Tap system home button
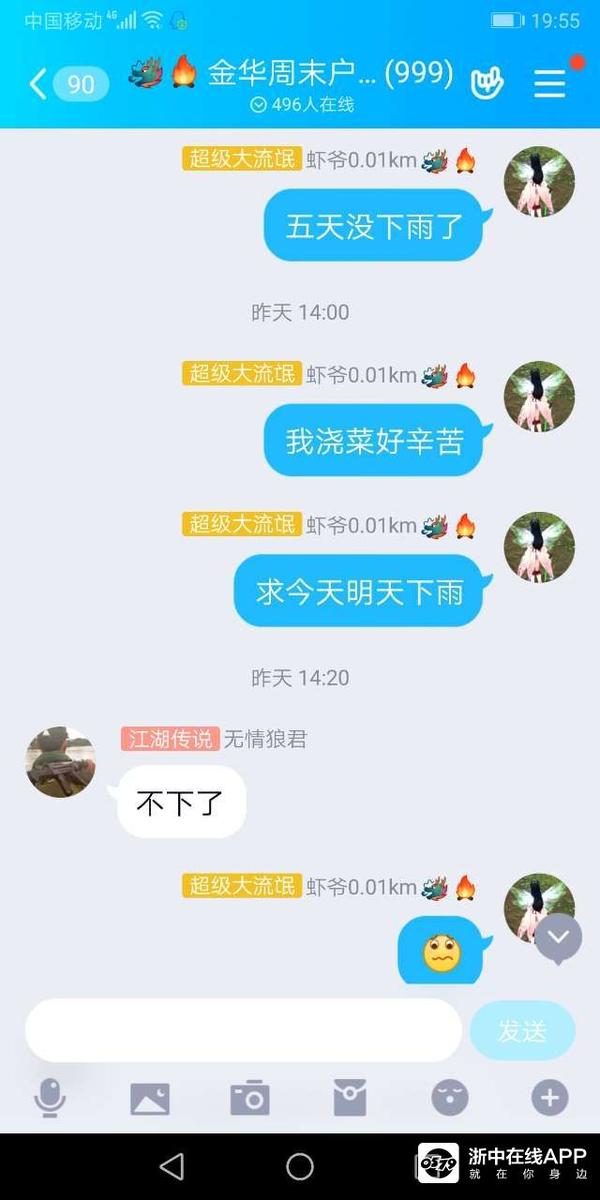Image resolution: width=600 pixels, height=1200 pixels. [x=300, y=1166]
